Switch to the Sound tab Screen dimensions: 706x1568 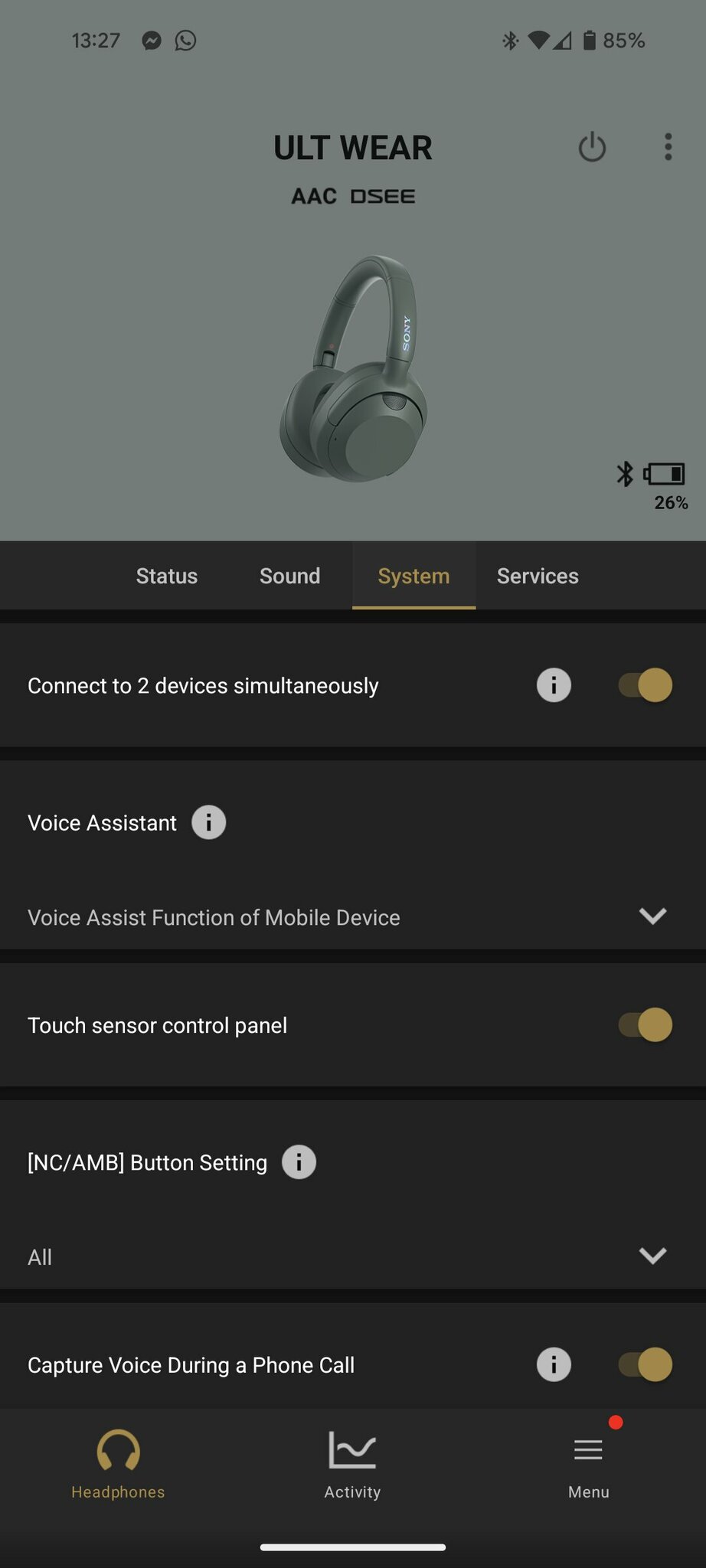[x=289, y=576]
